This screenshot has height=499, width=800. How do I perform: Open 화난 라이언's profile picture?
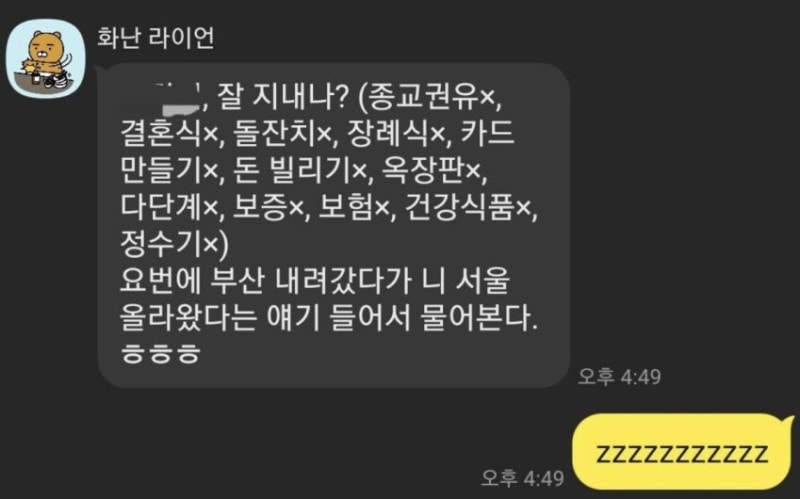45,58
